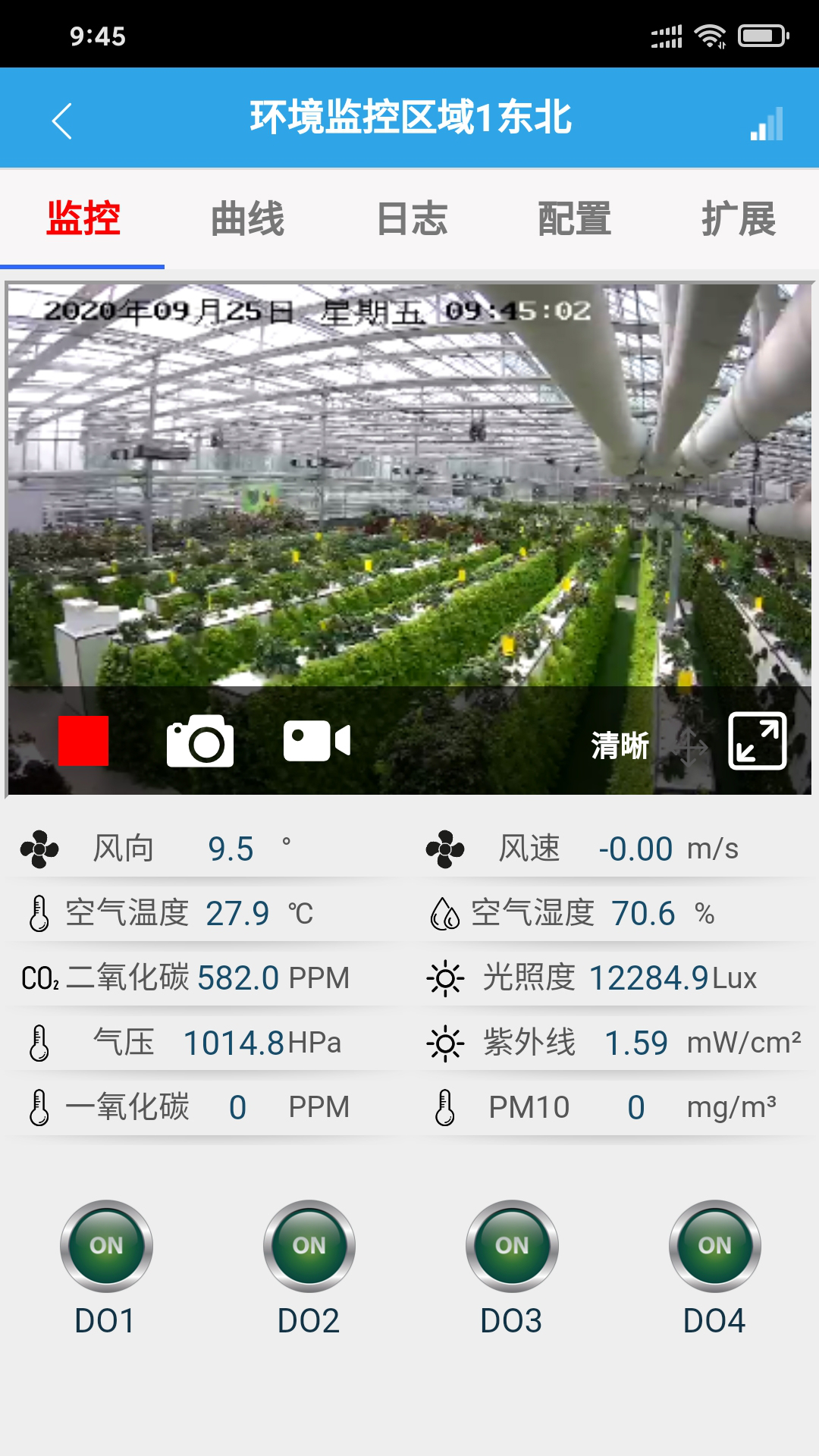
Task: Stop the live video stream
Action: coord(83,741)
